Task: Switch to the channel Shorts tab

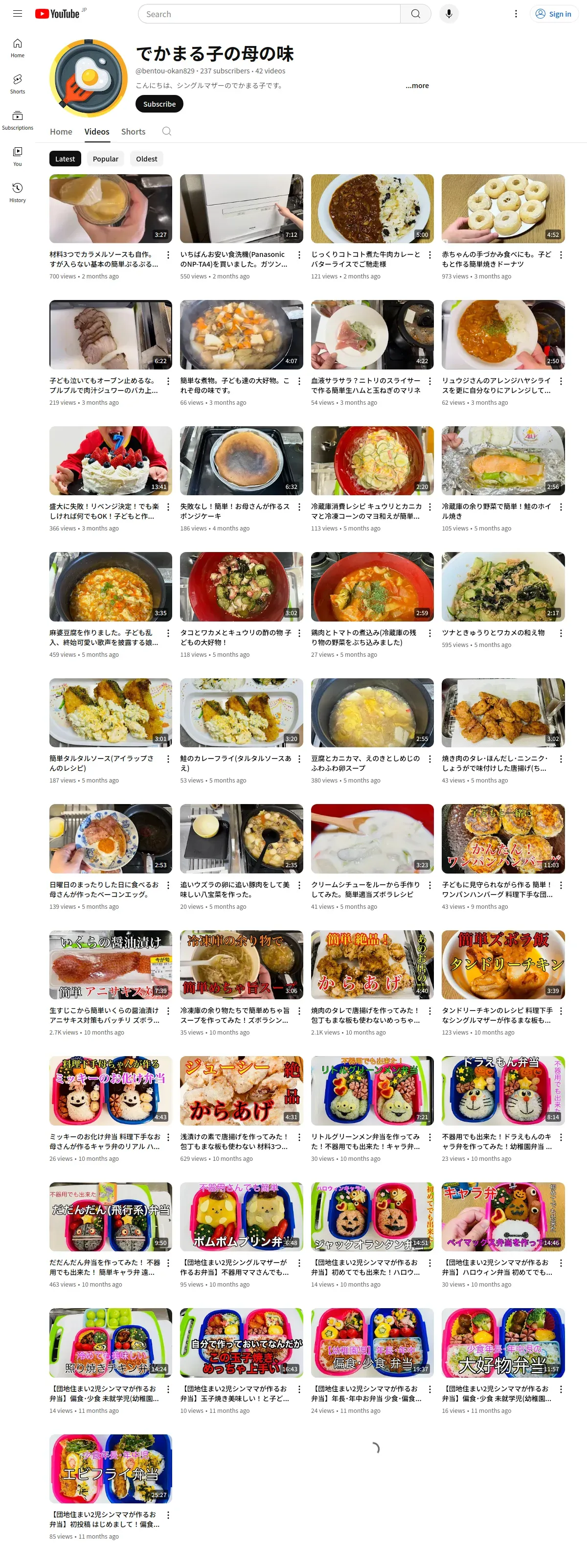Action: (x=133, y=132)
